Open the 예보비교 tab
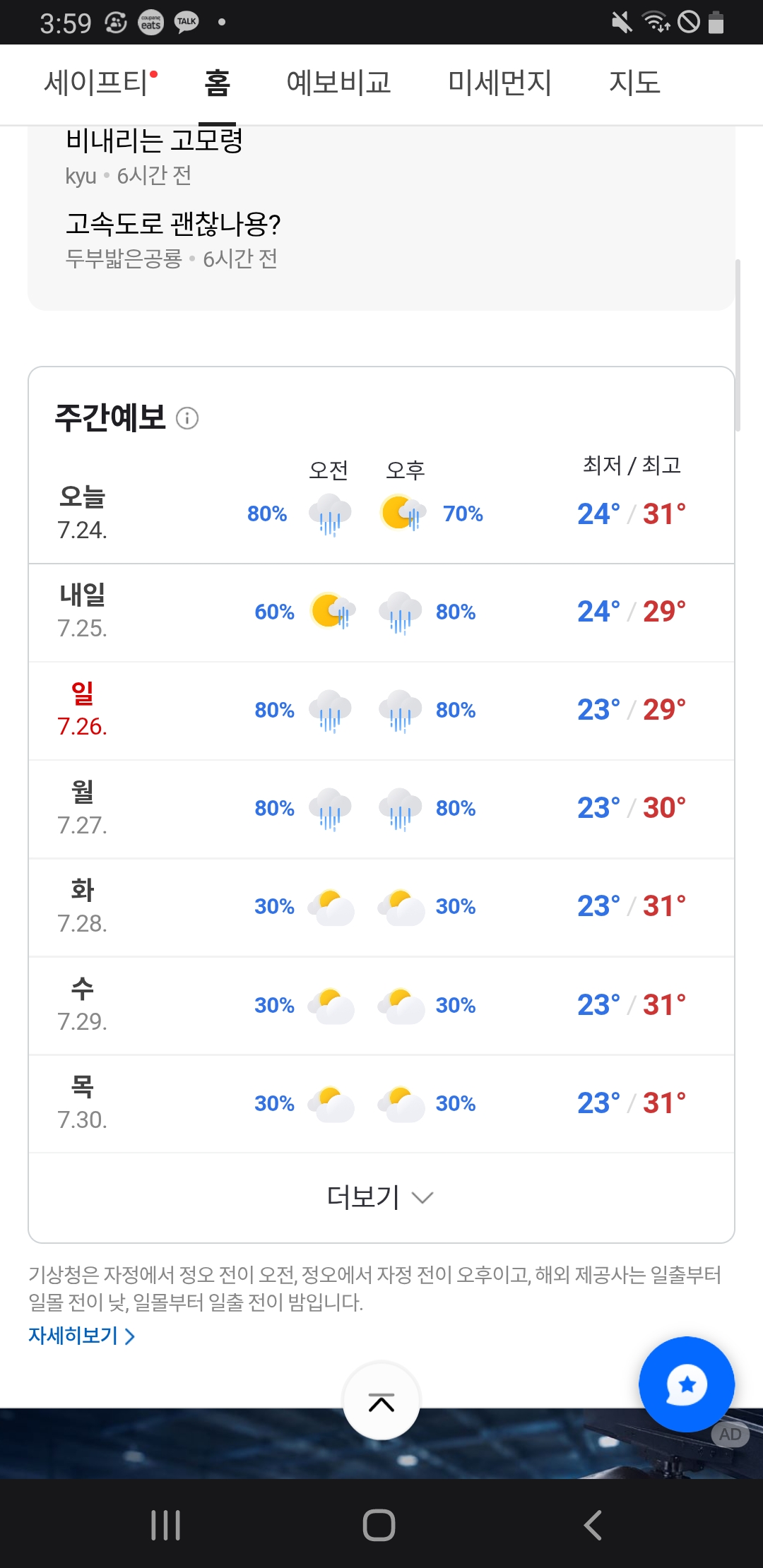Screen dimensions: 763x1568 (x=338, y=83)
